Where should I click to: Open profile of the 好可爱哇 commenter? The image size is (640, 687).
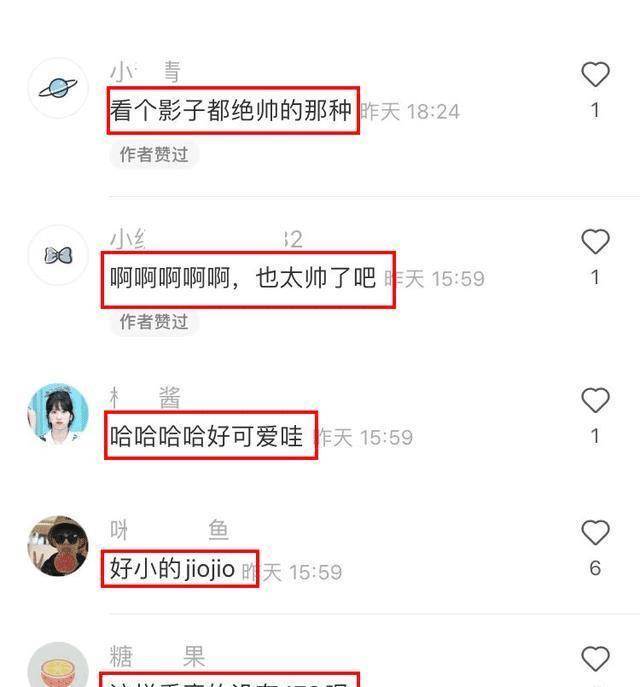coord(58,412)
